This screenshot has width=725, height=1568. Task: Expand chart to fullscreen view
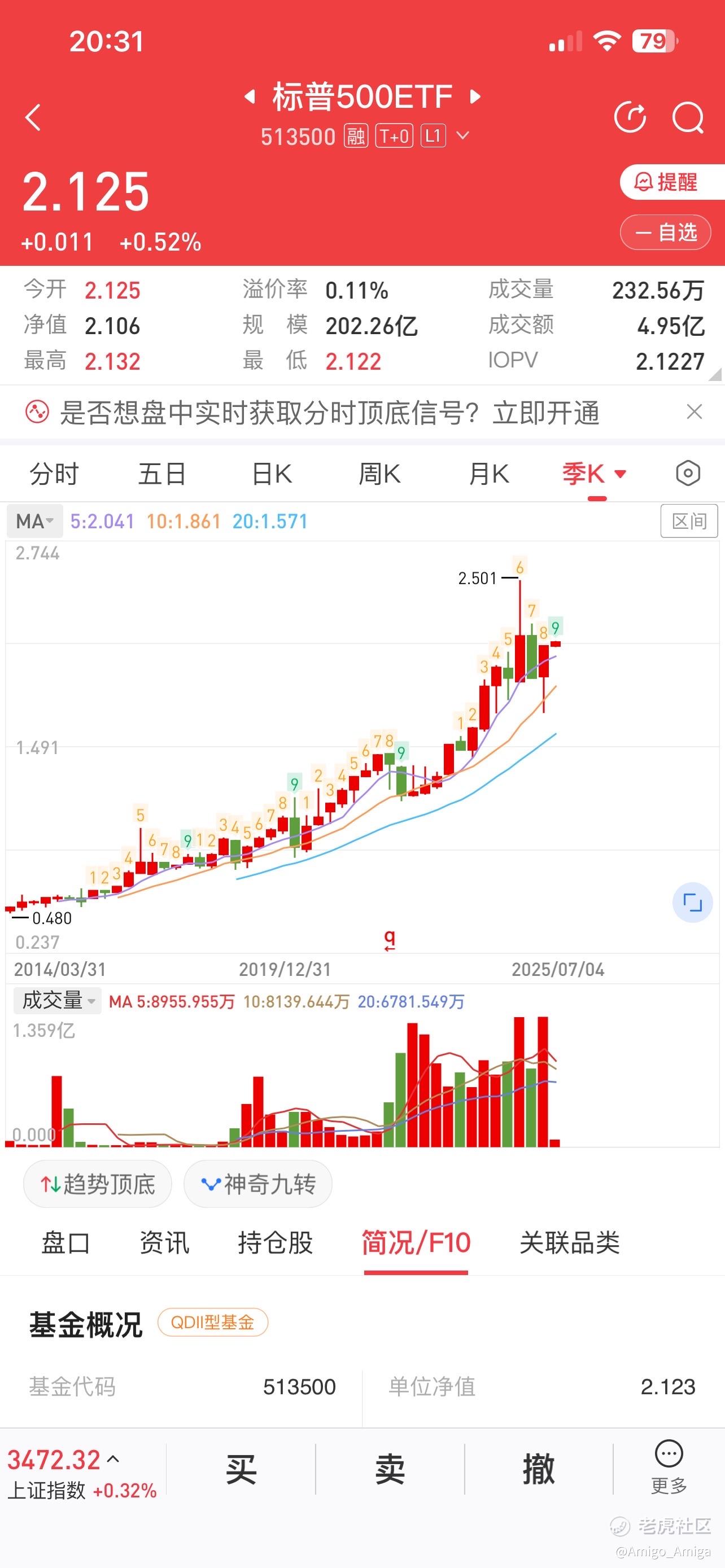tap(692, 902)
